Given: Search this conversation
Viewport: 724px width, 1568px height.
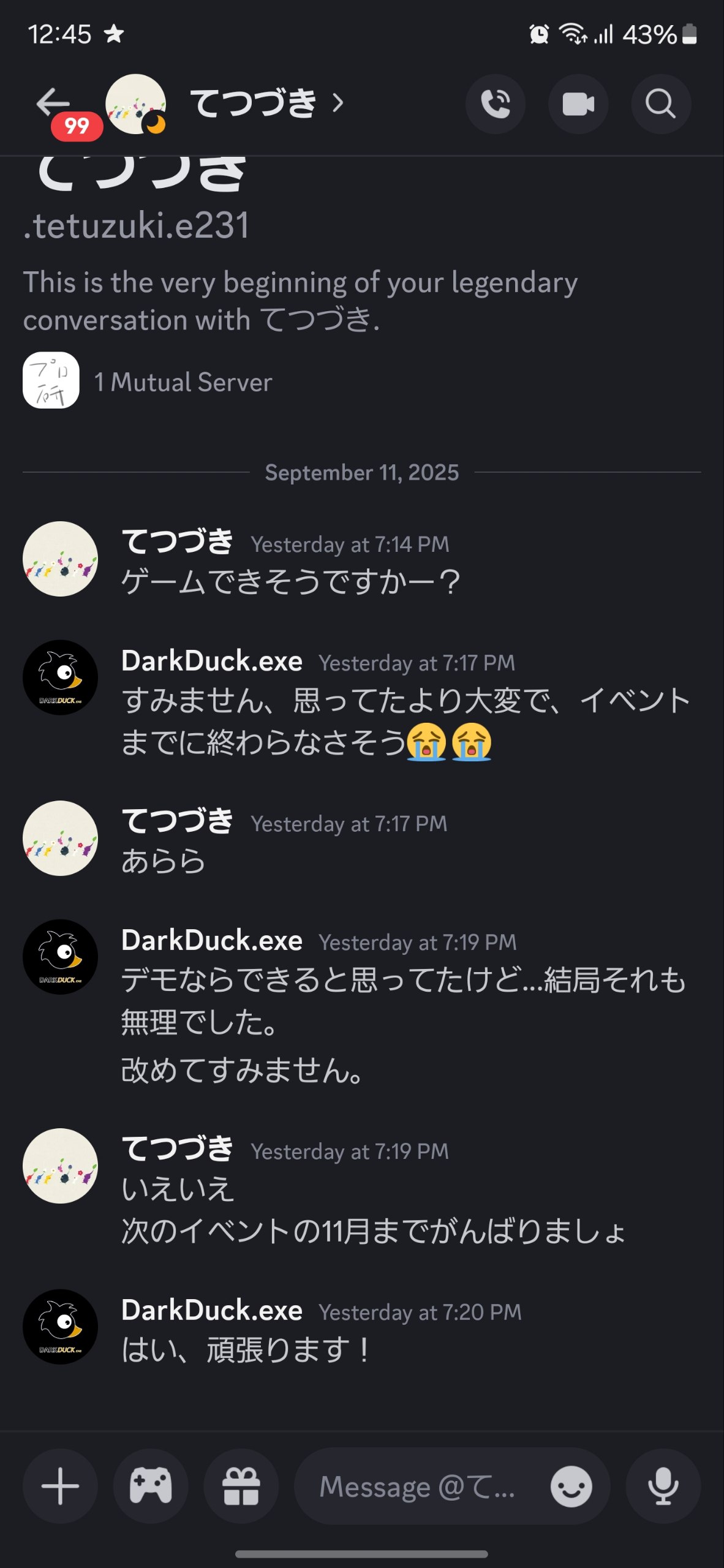Looking at the screenshot, I should pyautogui.click(x=661, y=104).
